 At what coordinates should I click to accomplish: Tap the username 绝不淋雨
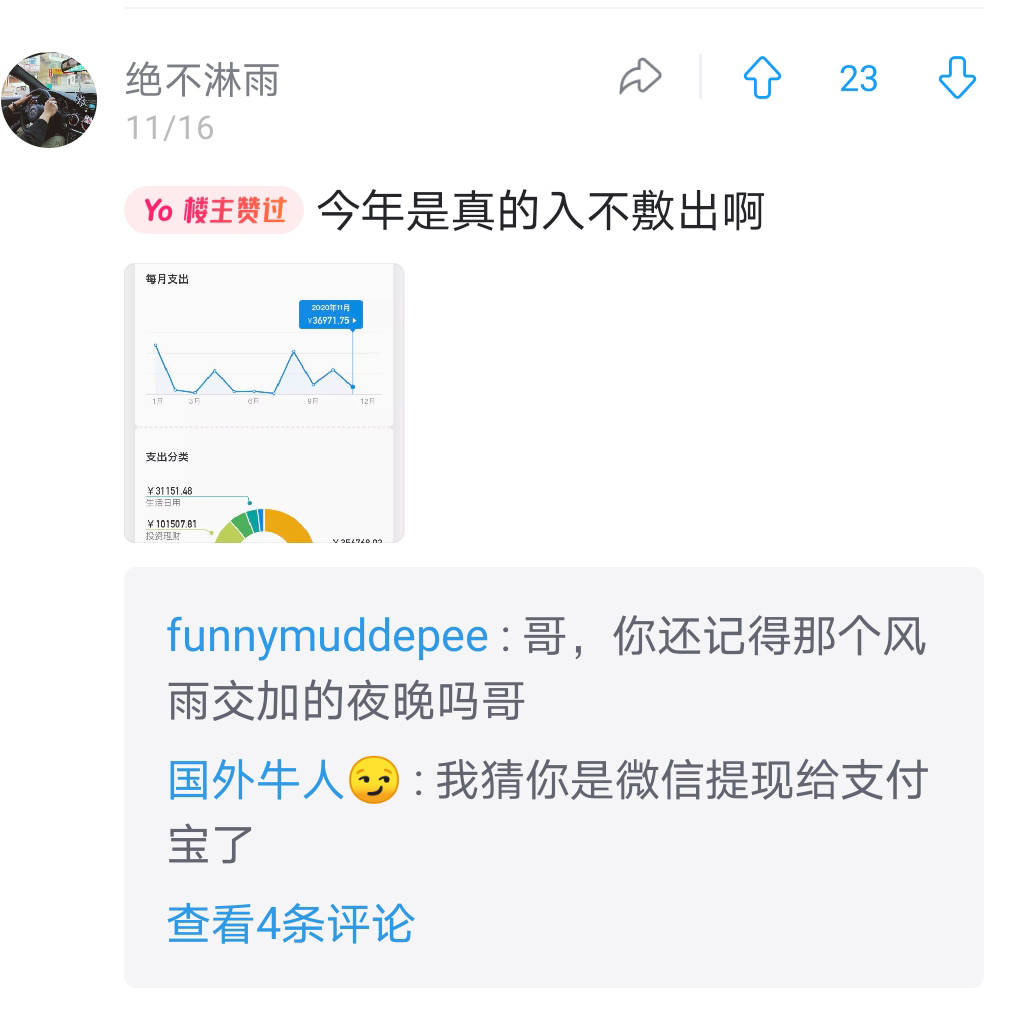202,80
